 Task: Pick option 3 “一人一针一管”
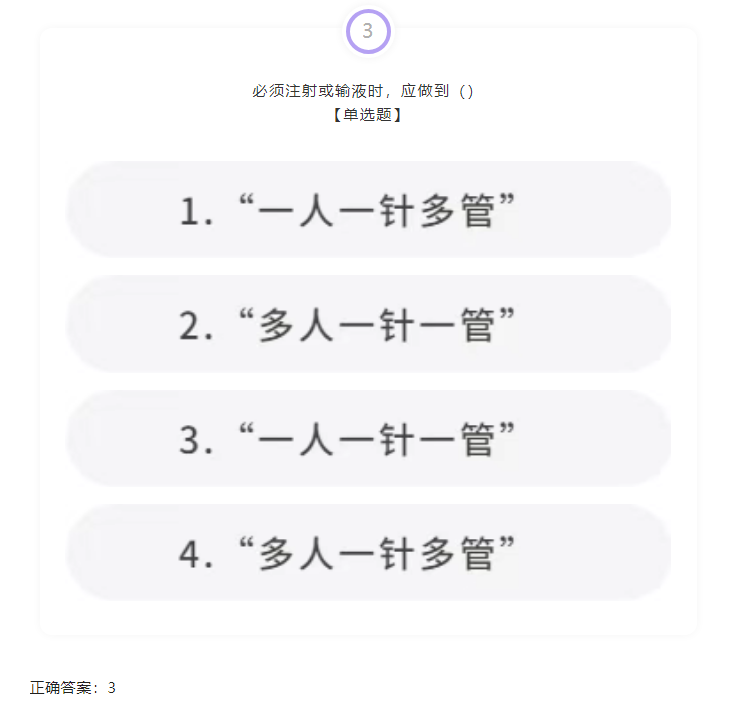point(368,439)
